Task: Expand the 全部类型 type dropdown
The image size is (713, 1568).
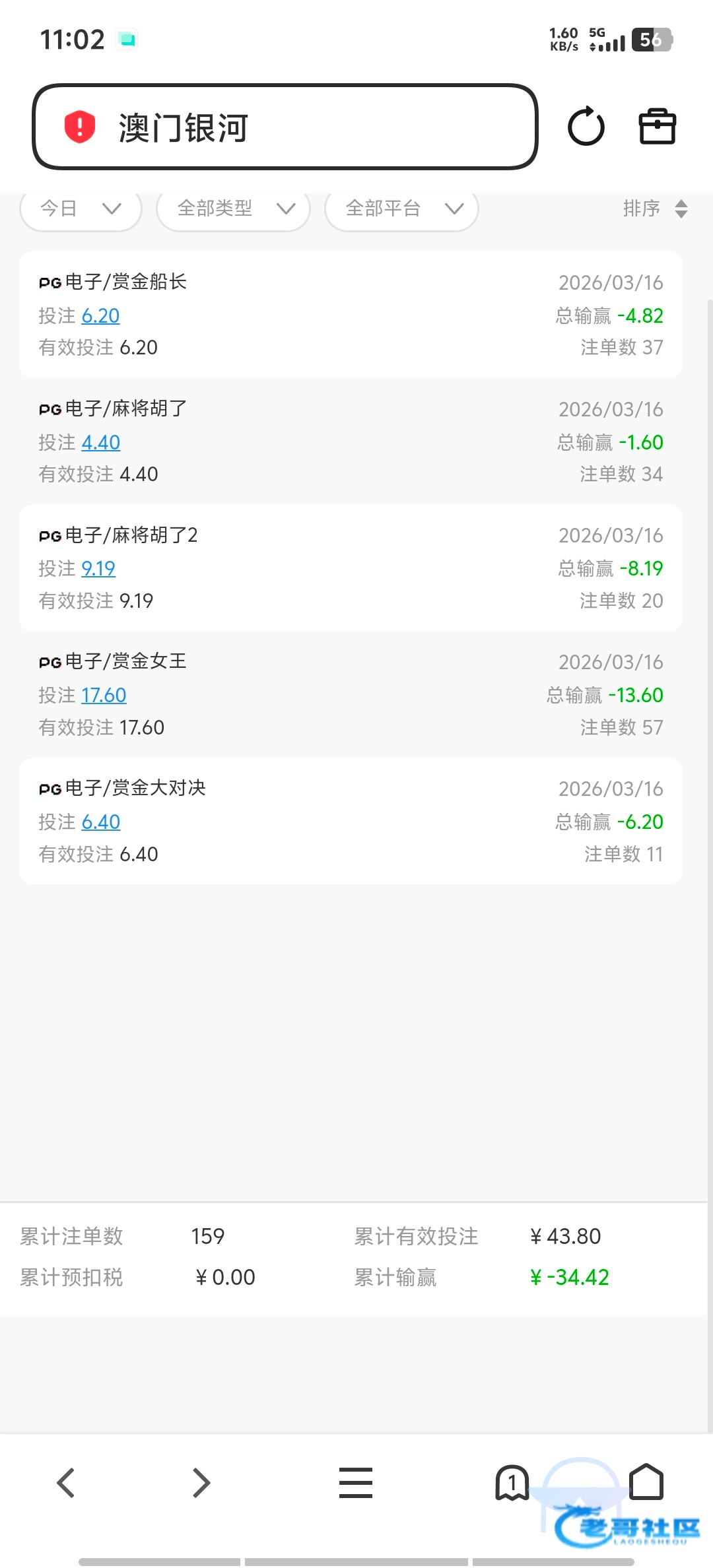Action: pyautogui.click(x=233, y=209)
